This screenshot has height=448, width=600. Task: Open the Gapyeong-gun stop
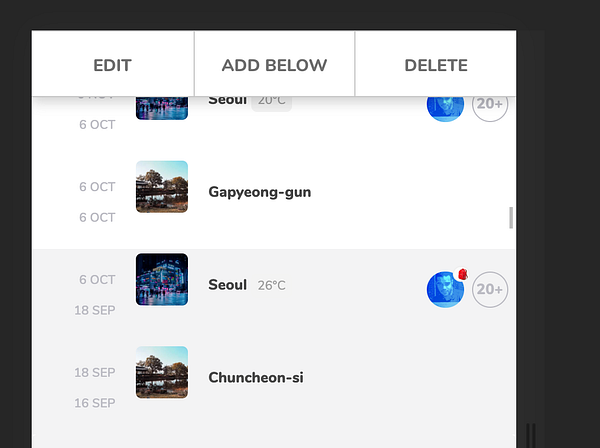259,191
